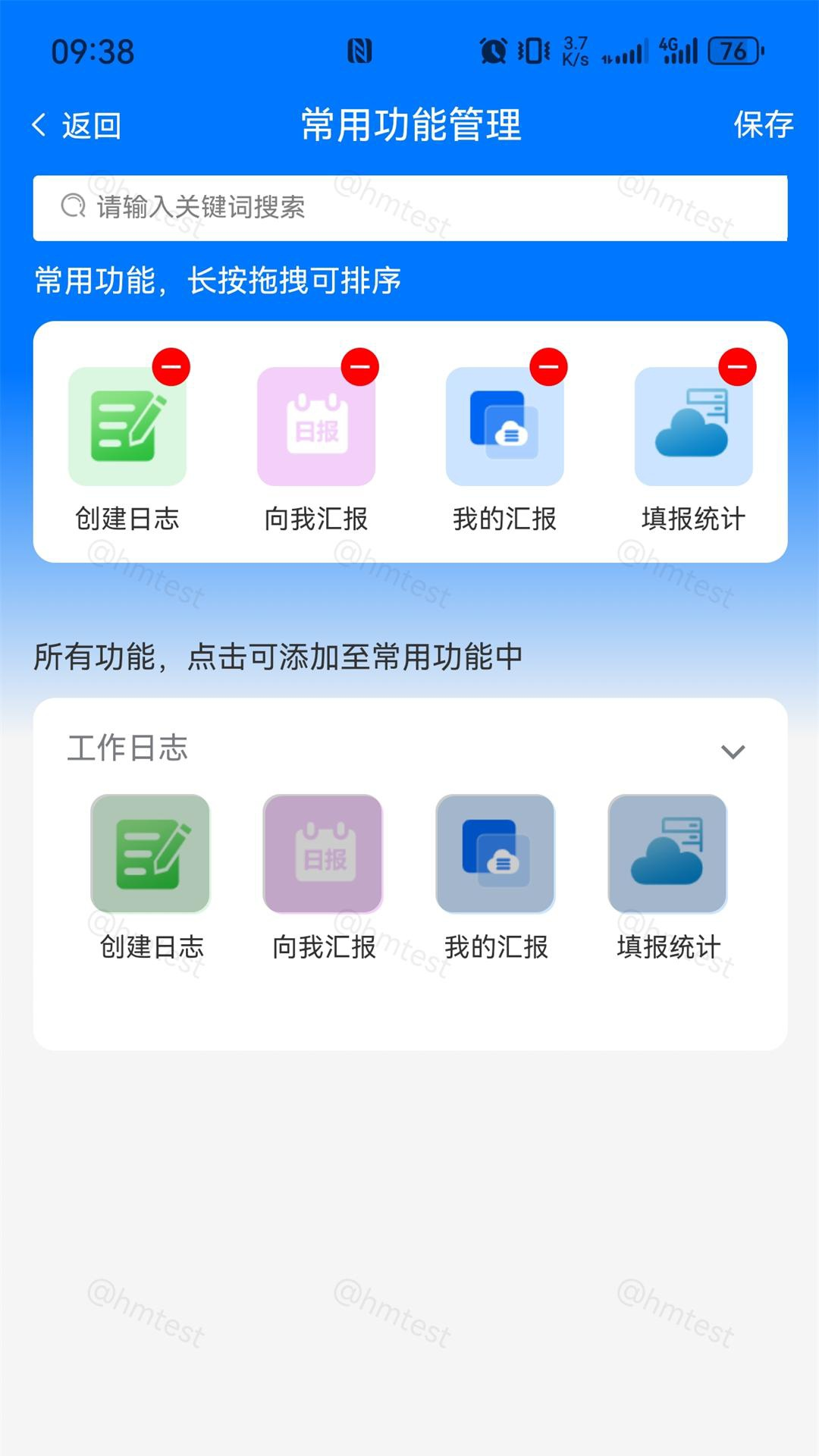Screen dimensions: 819x1456
Task: Click the magnifier icon in the search bar
Action: tap(72, 206)
